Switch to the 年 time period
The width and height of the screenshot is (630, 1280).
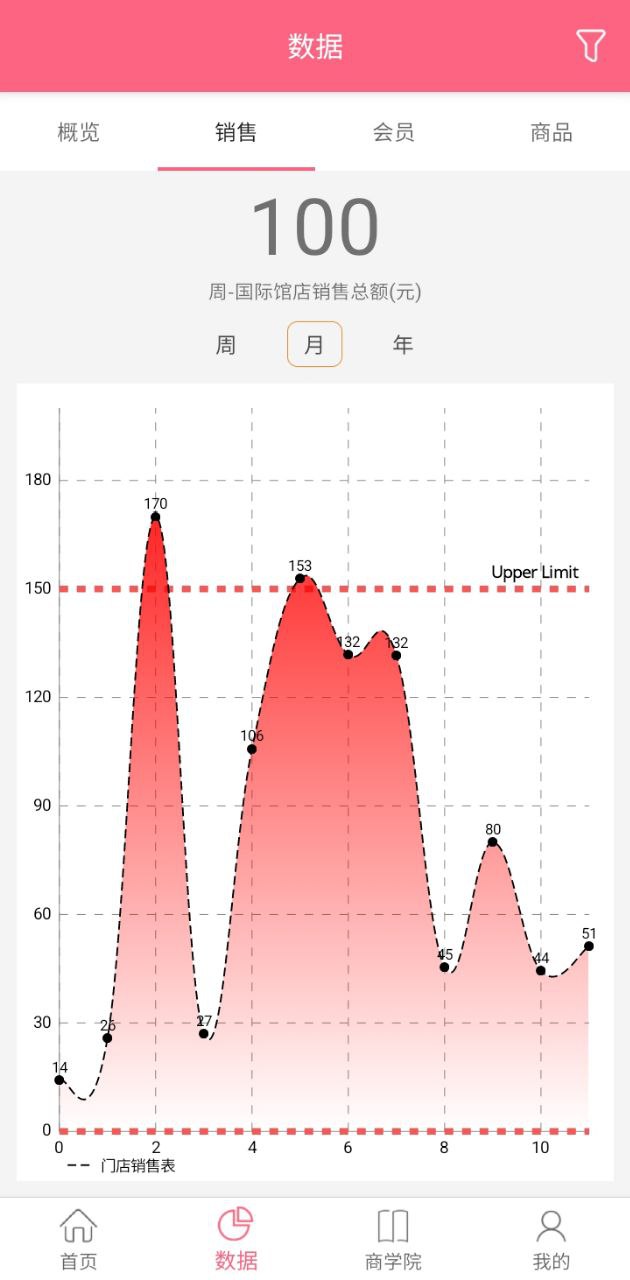(403, 345)
